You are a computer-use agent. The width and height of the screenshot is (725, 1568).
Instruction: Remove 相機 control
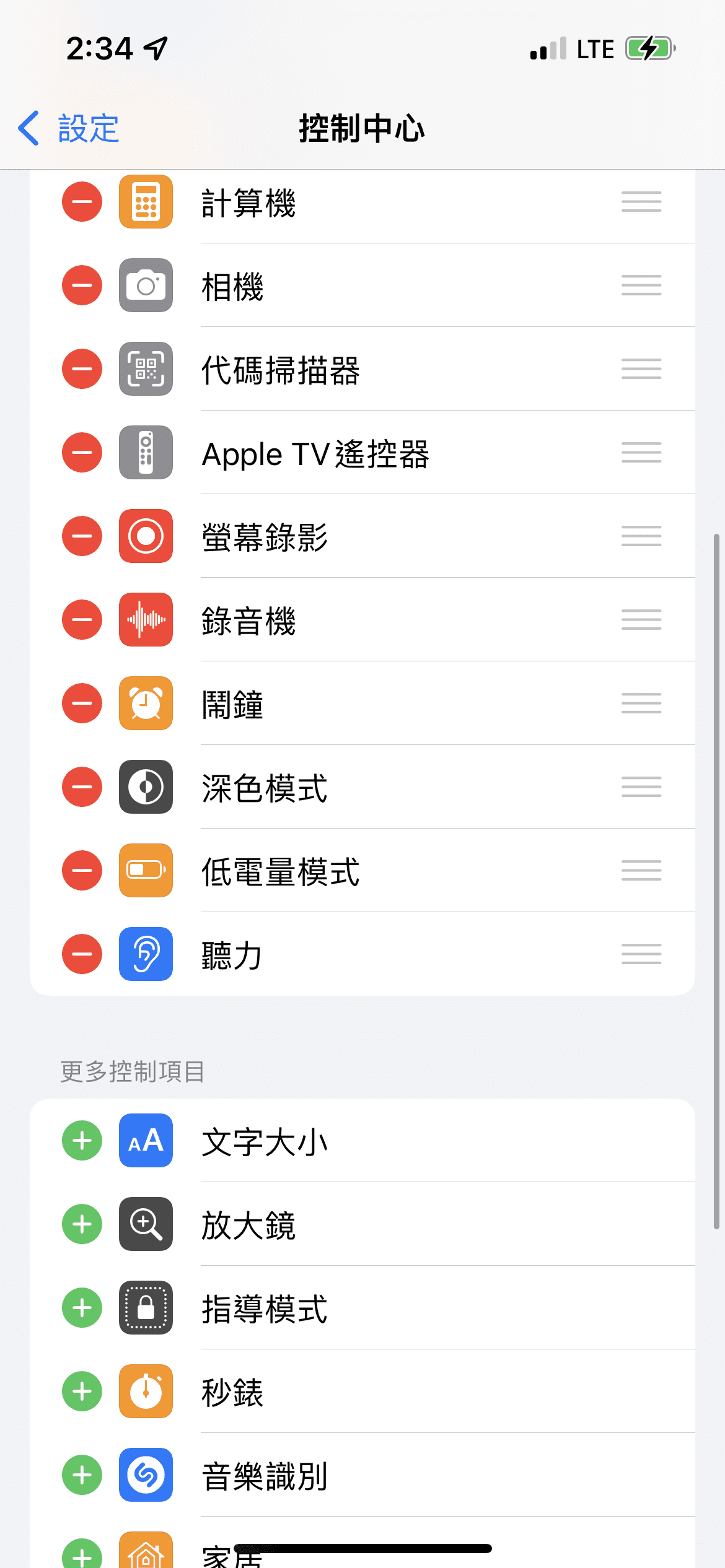tap(82, 285)
